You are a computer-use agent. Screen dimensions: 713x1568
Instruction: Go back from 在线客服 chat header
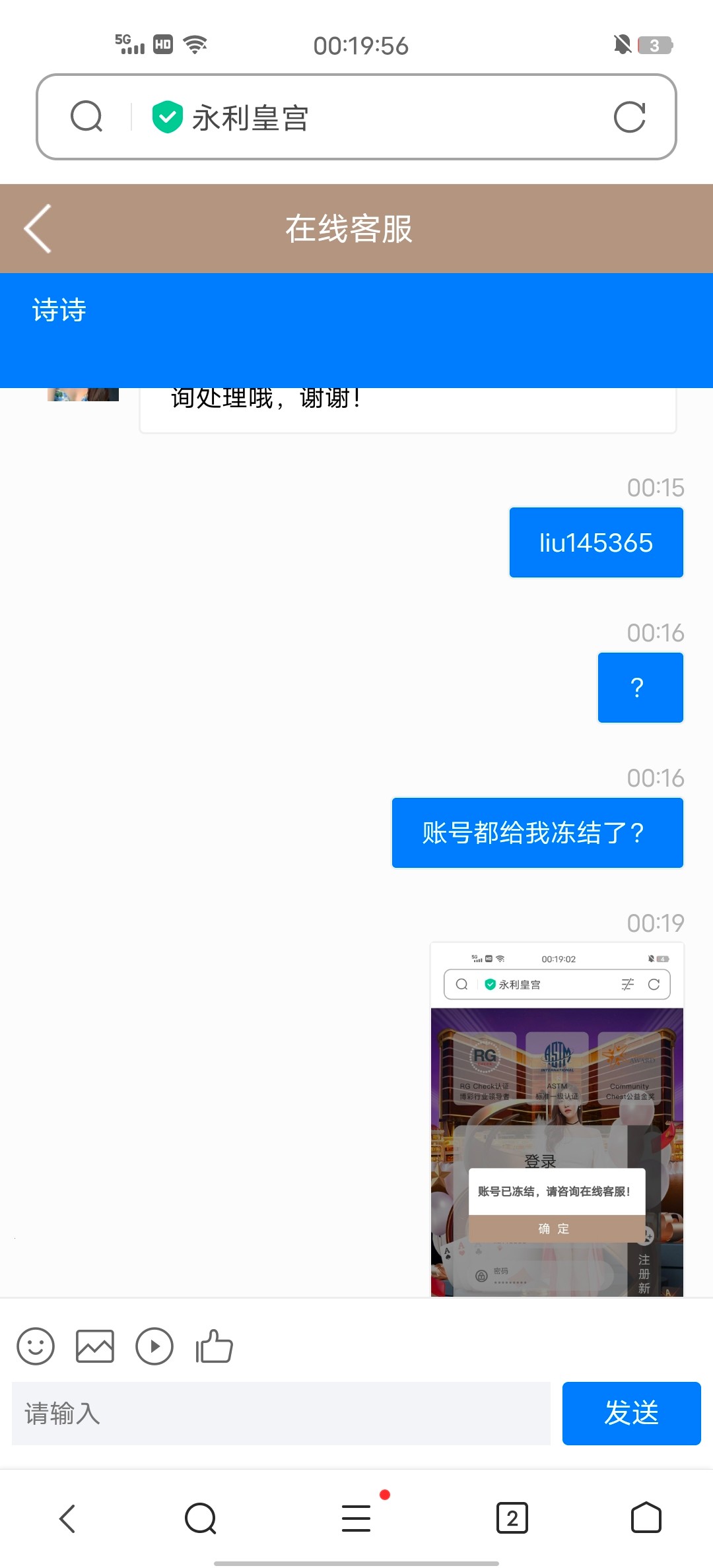click(38, 228)
